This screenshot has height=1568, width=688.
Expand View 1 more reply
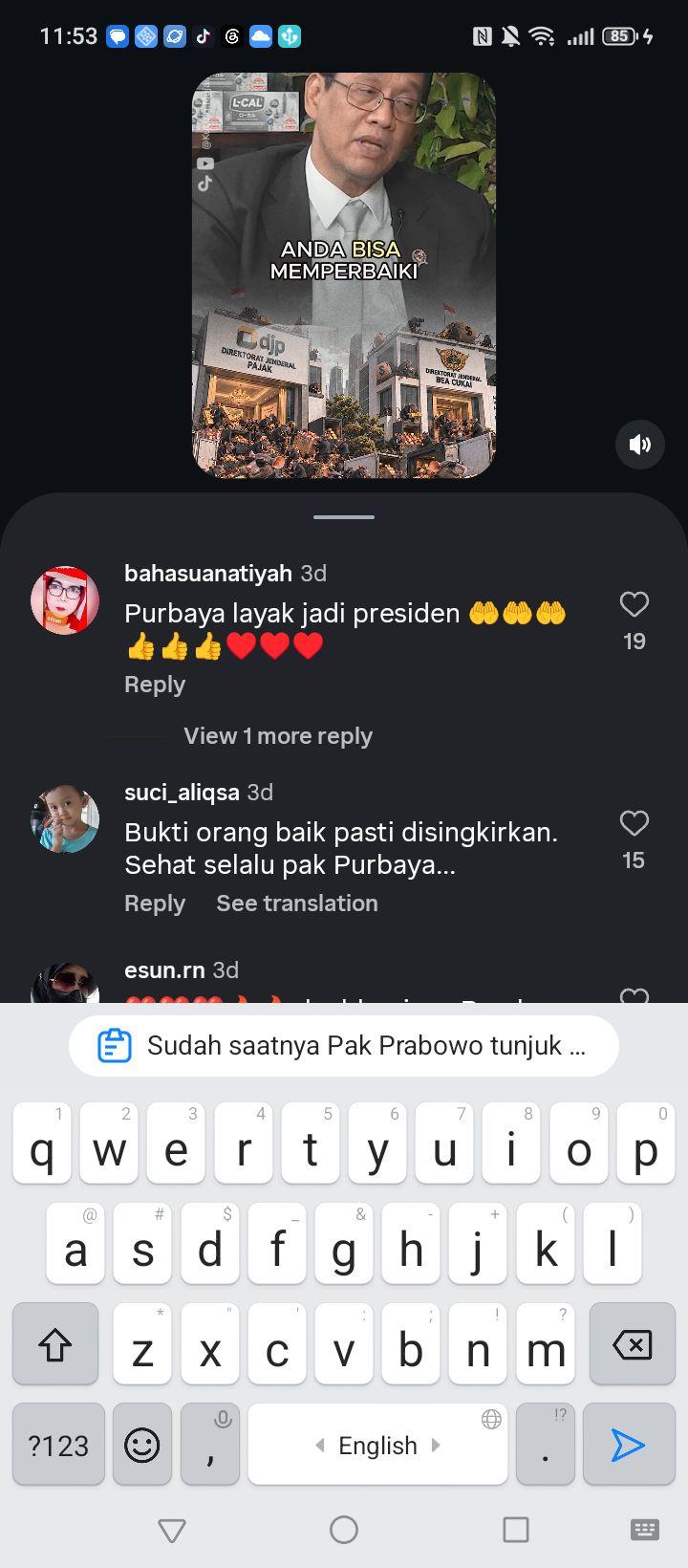pos(278,736)
